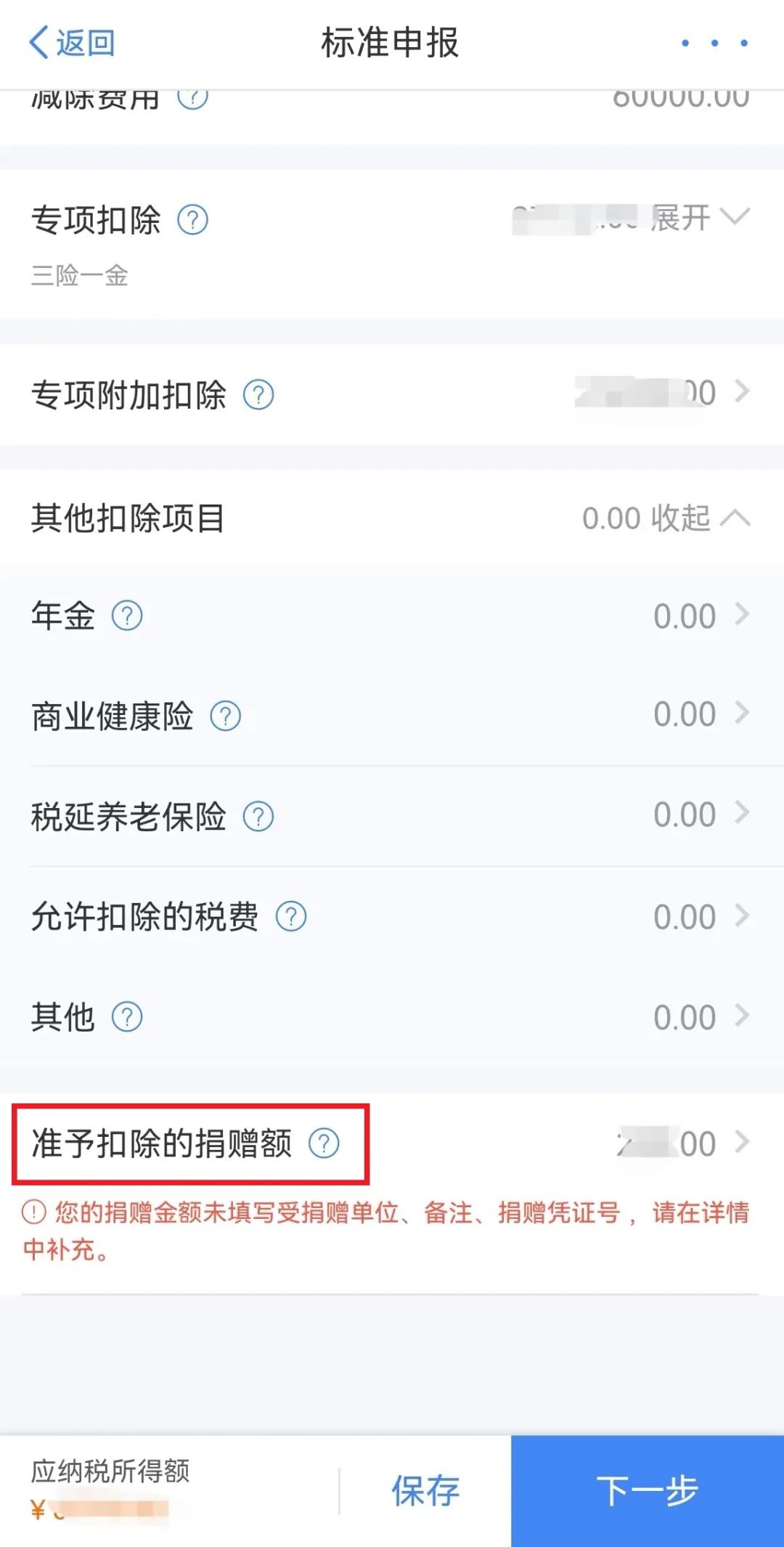
Task: Open the 其他 deduction row
Action: pos(392,1016)
